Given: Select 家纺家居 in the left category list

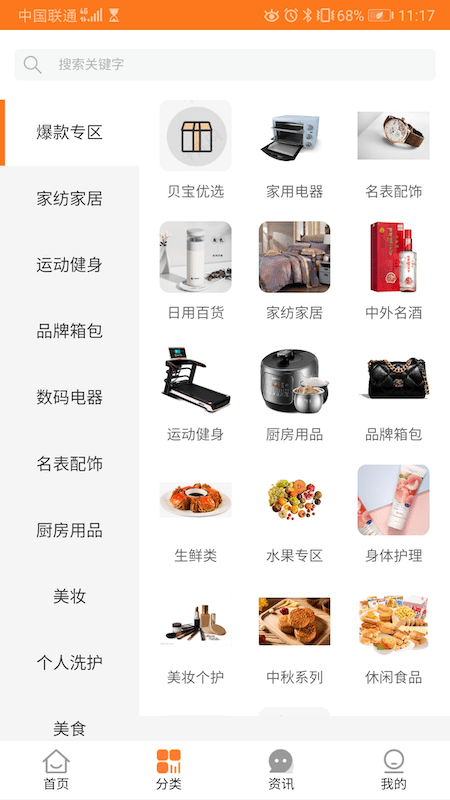Looking at the screenshot, I should 69,198.
